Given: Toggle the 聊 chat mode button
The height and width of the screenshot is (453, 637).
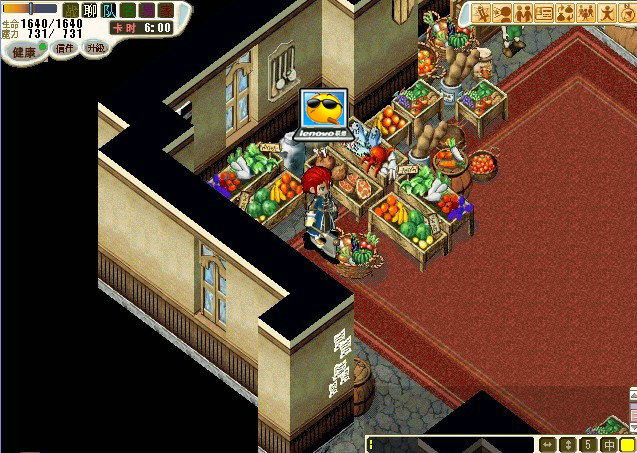Looking at the screenshot, I should coord(89,9).
